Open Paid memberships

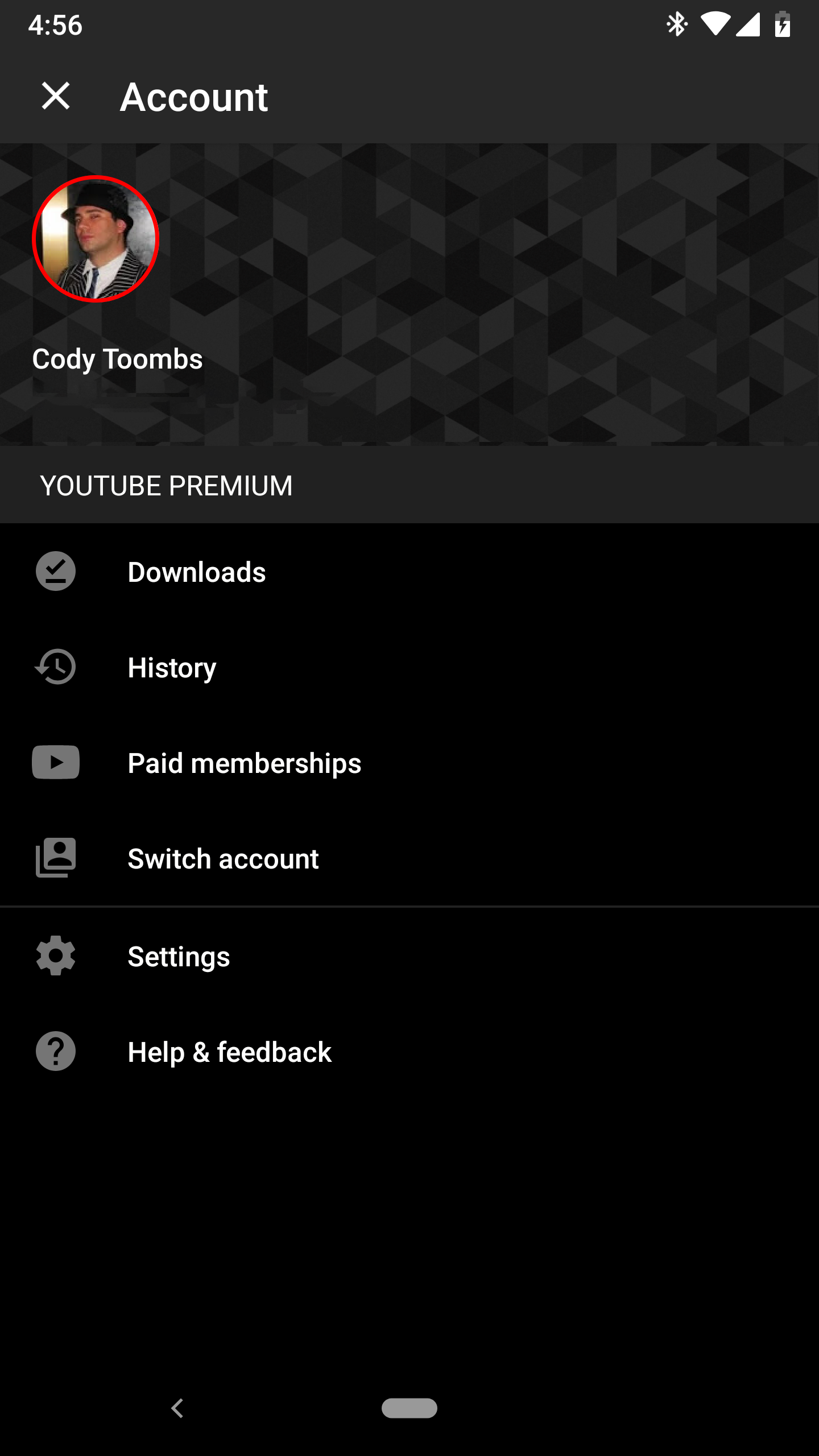pos(243,763)
